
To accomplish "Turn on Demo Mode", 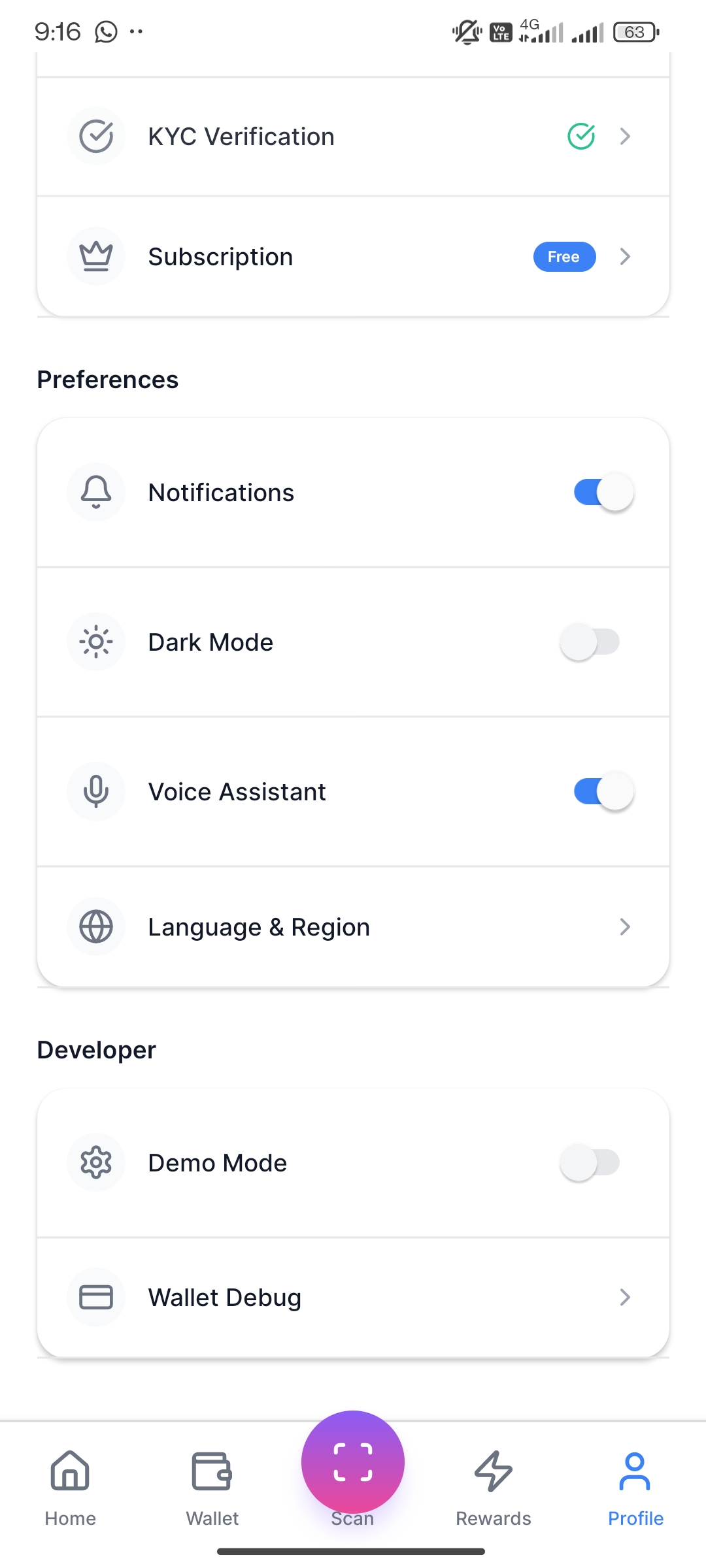I will click(590, 1162).
